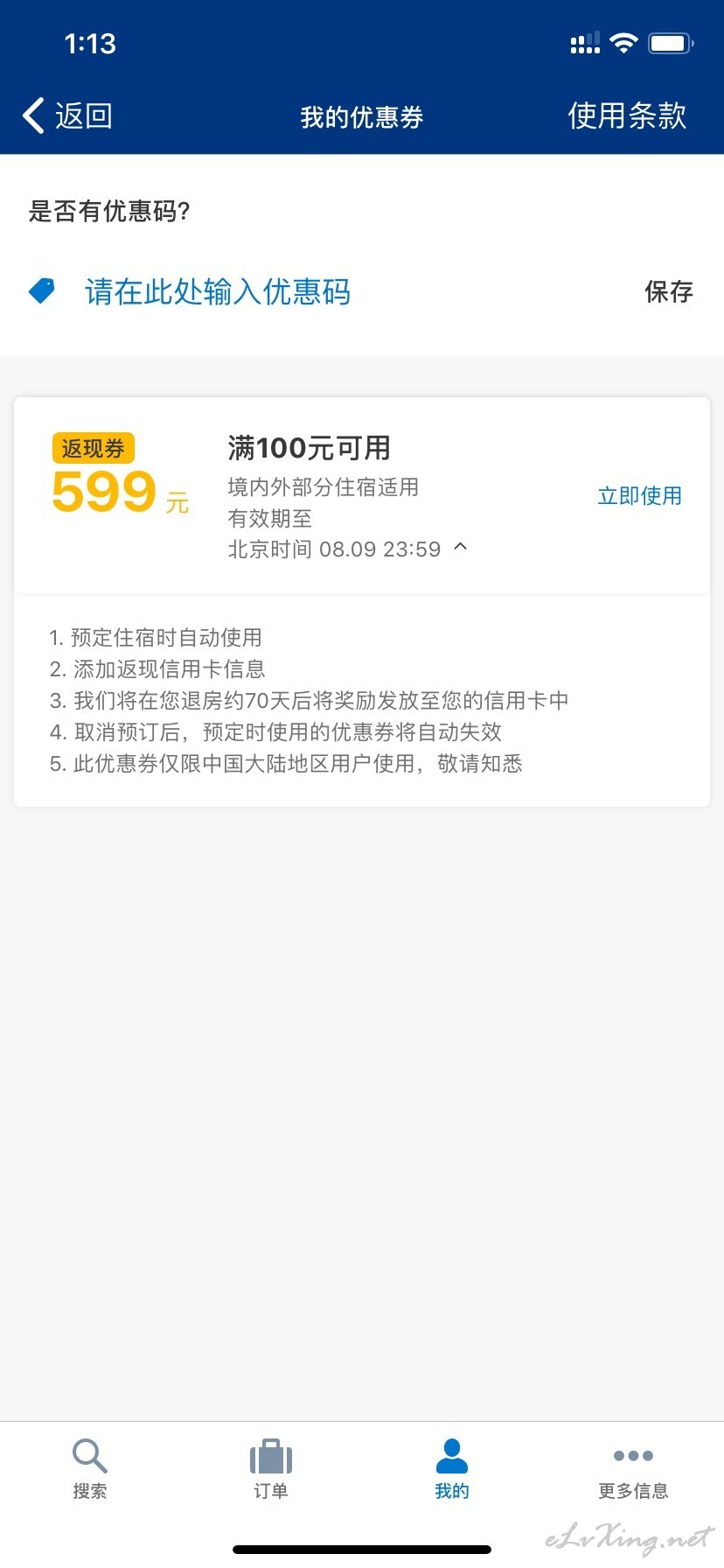The width and height of the screenshot is (724, 1568).
Task: Go back using the 返回 button
Action: pos(68,115)
